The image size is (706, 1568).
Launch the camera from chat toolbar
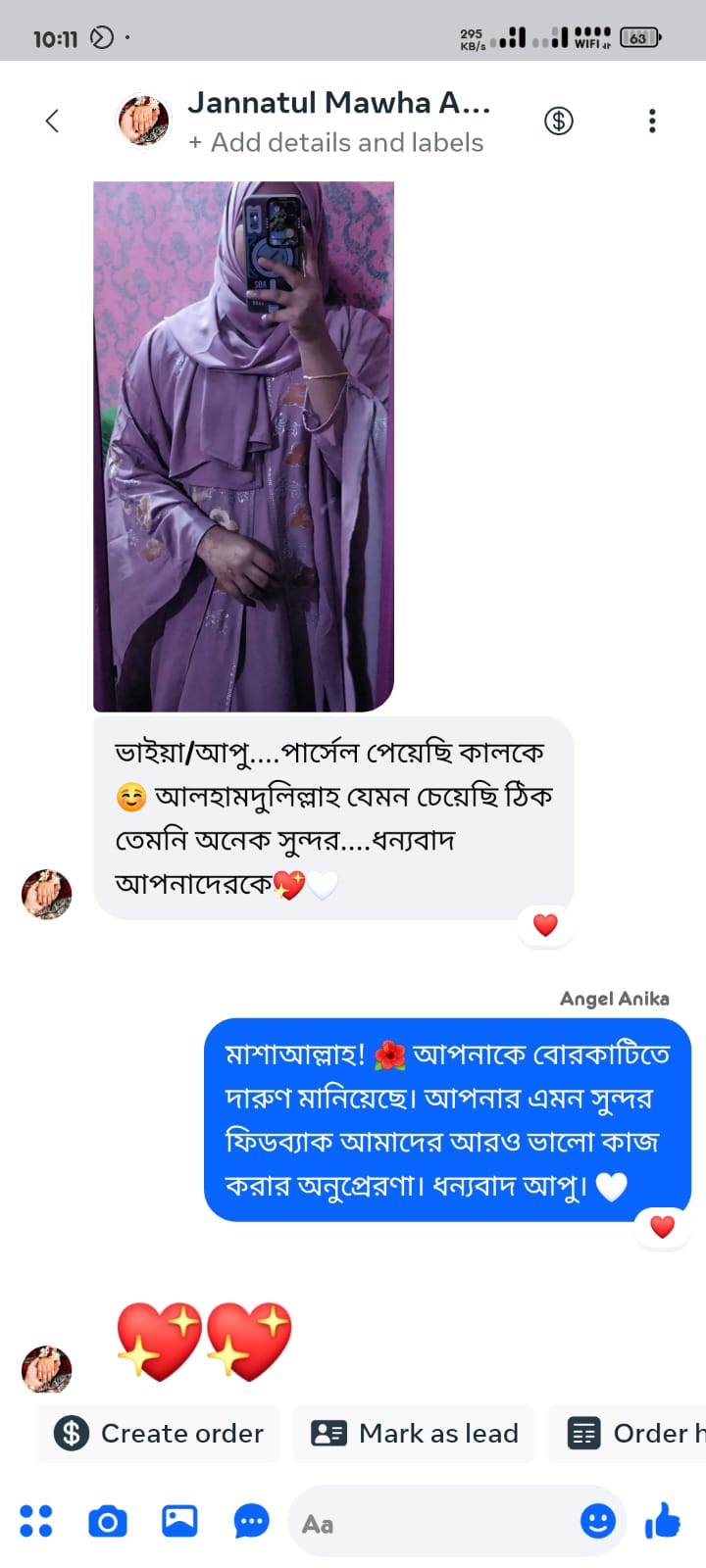108,1521
